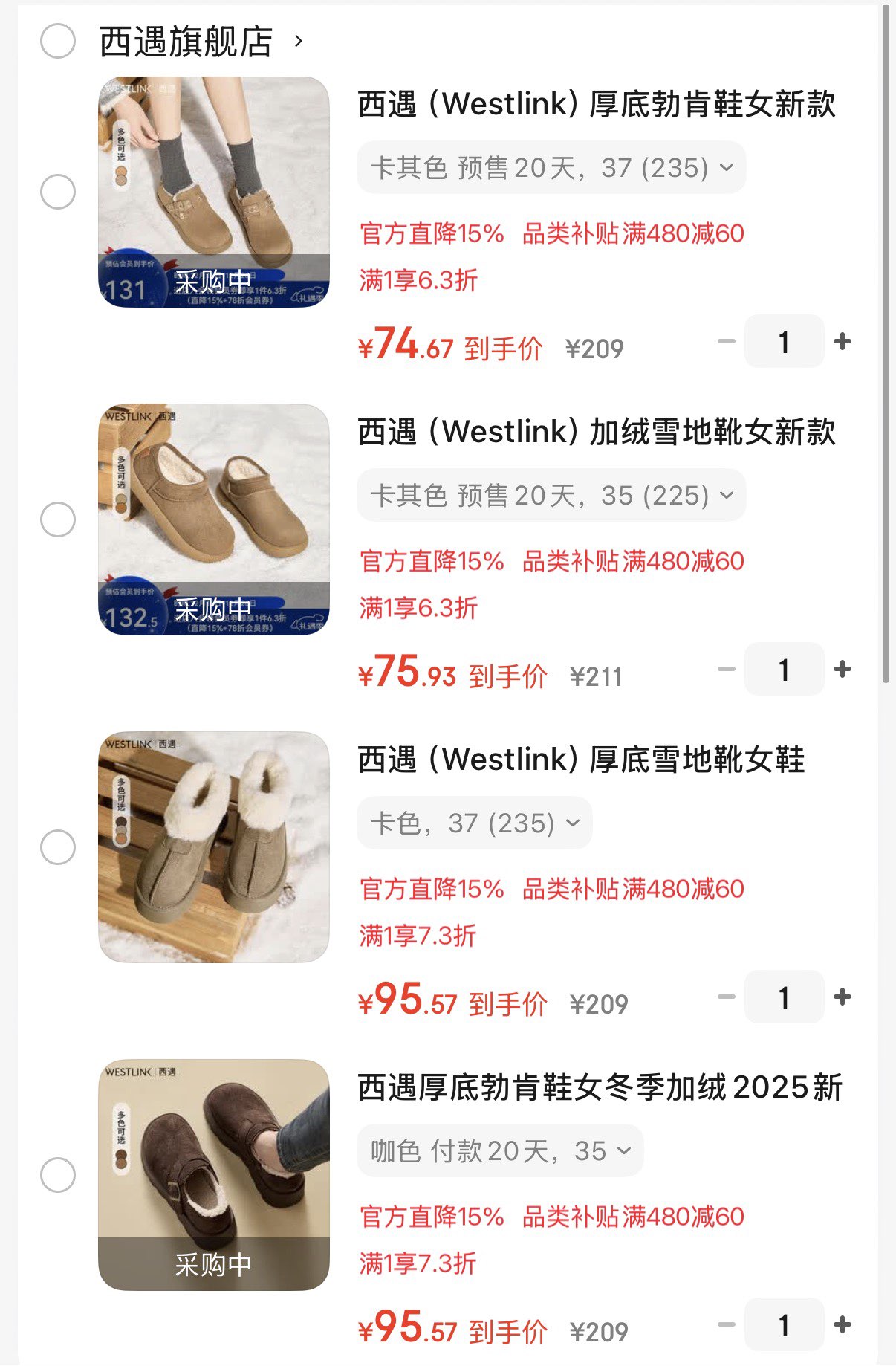Click plus icon for 咖色 winter shoes
Screen dimensions: 896x1366
[842, 1325]
